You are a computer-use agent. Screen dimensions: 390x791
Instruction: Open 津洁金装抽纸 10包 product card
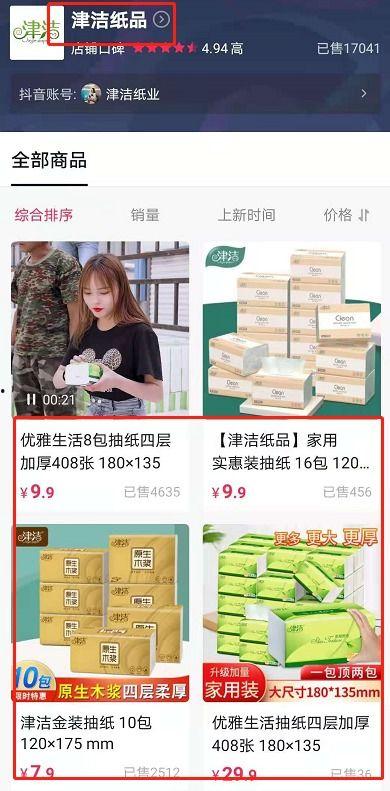(x=100, y=651)
